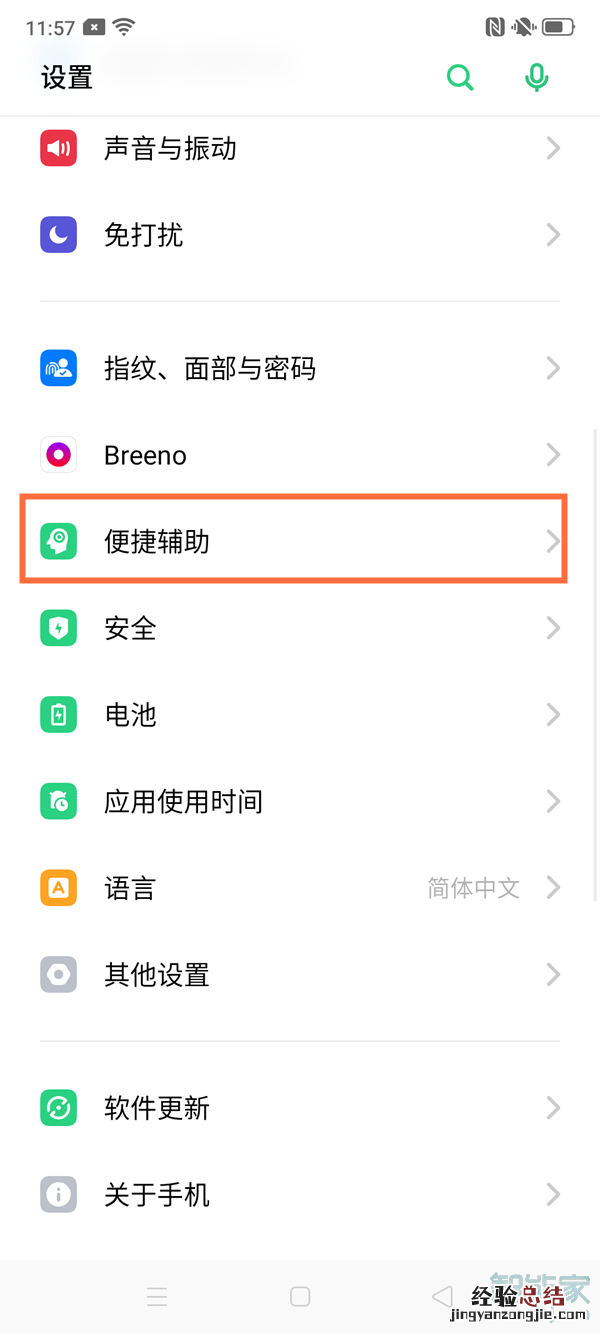
Task: Open the search icon in Settings
Action: [460, 77]
